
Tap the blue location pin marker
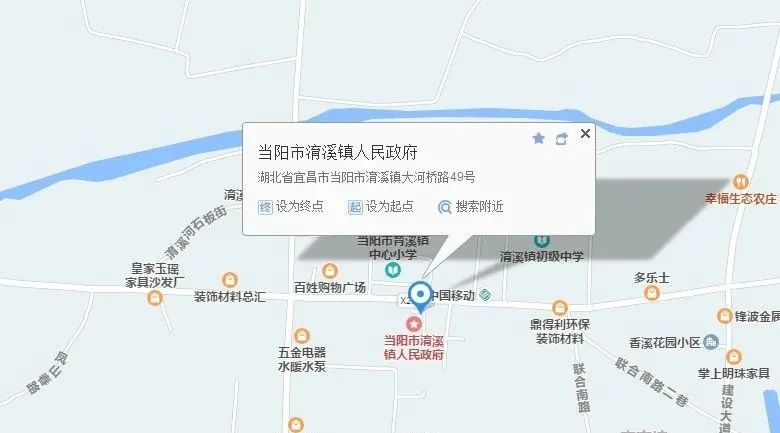pyautogui.click(x=421, y=296)
